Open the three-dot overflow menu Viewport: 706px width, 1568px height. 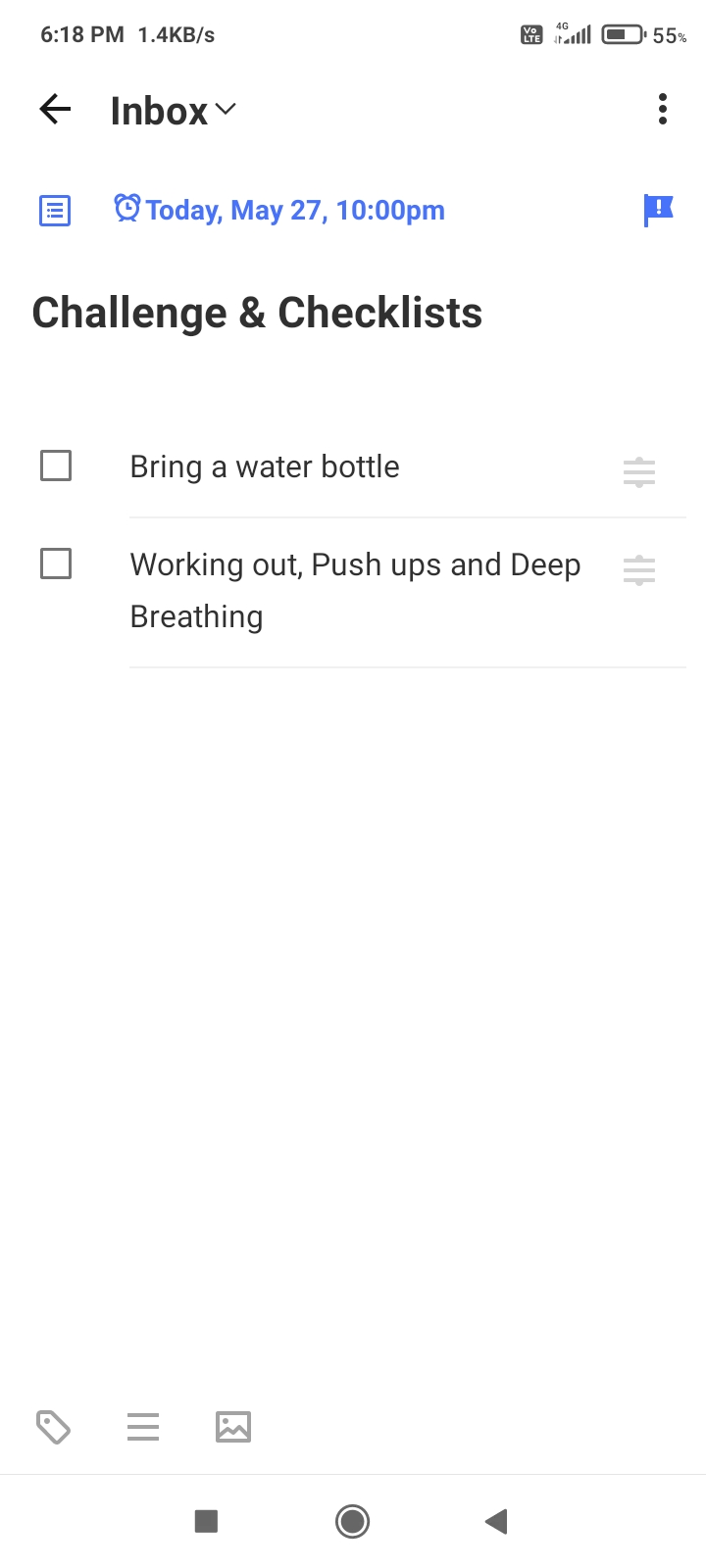[663, 109]
